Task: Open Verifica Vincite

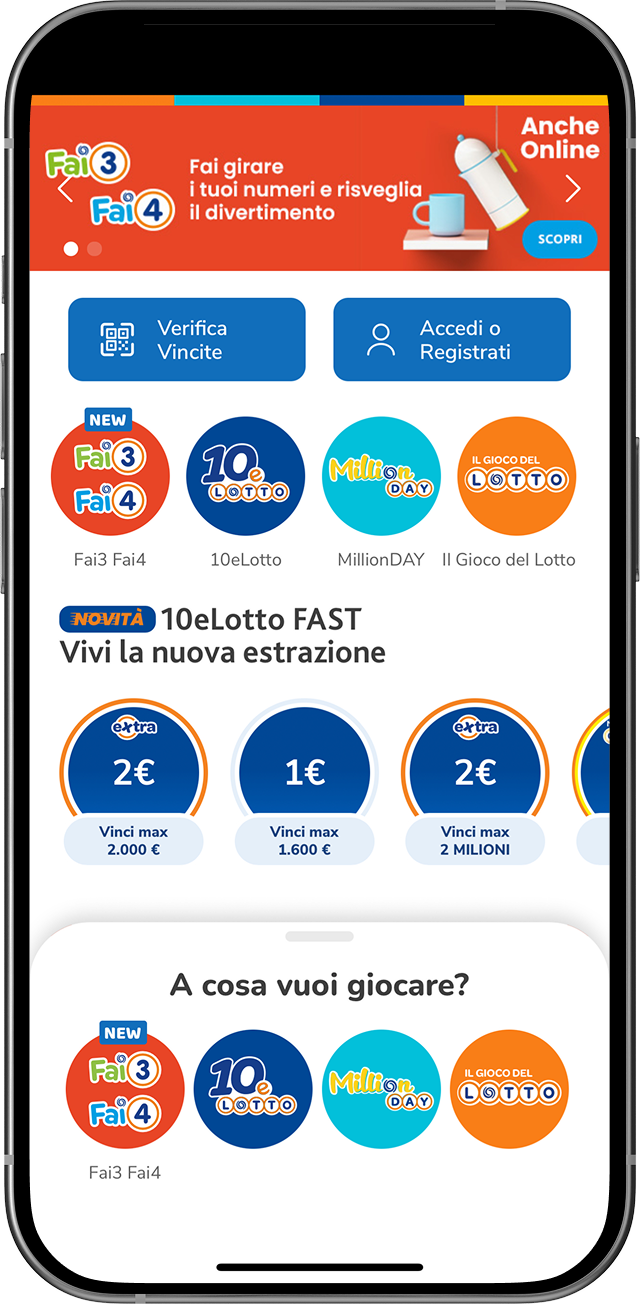Action: pyautogui.click(x=186, y=340)
